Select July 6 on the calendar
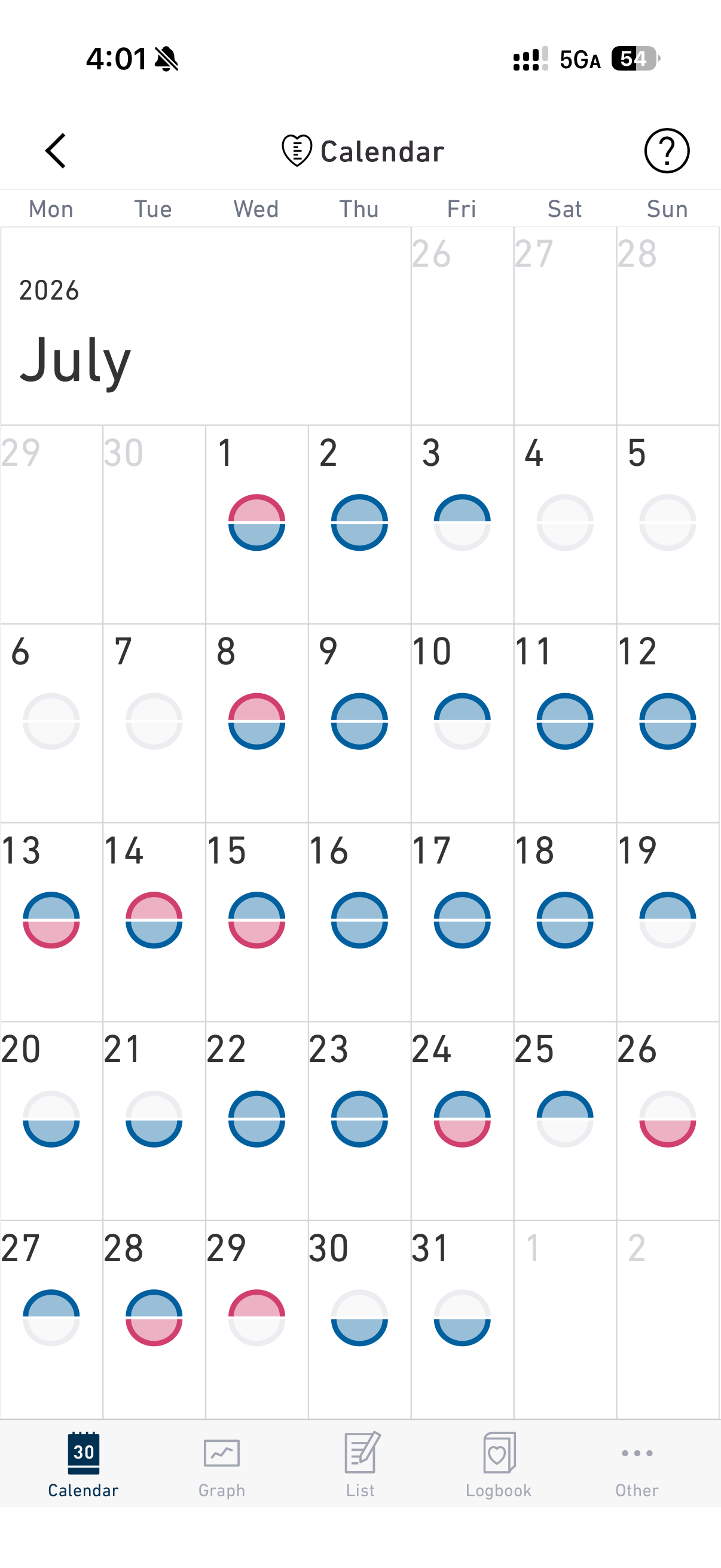This screenshot has width=721, height=1568. (52, 723)
